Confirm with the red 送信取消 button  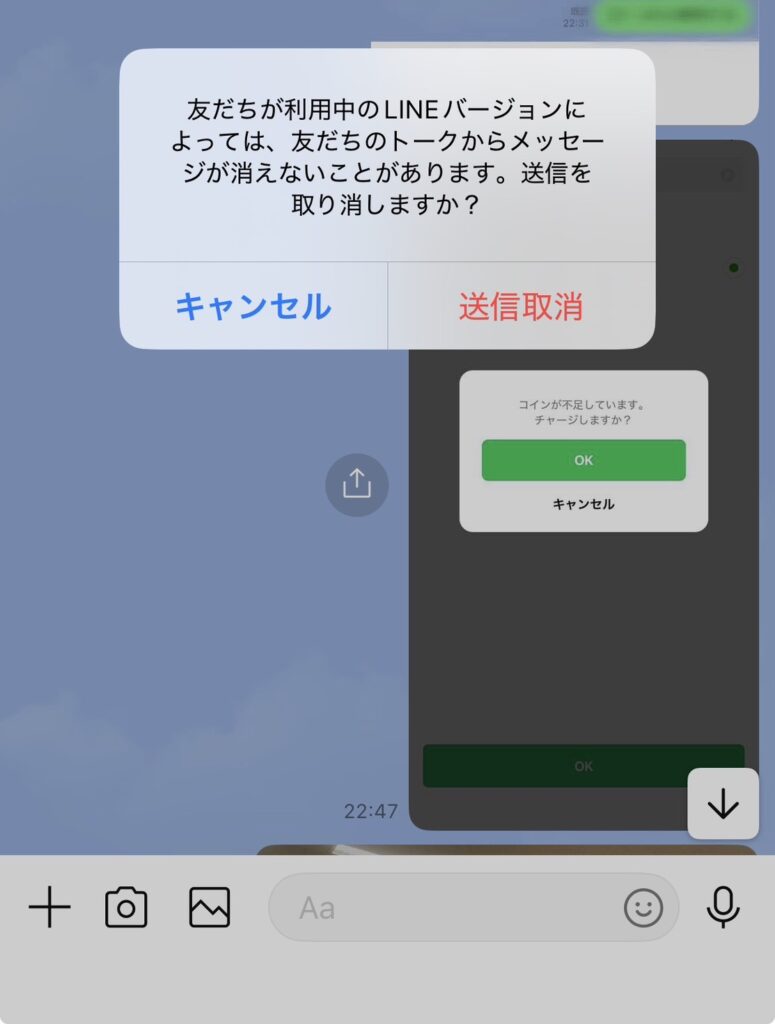pos(521,306)
